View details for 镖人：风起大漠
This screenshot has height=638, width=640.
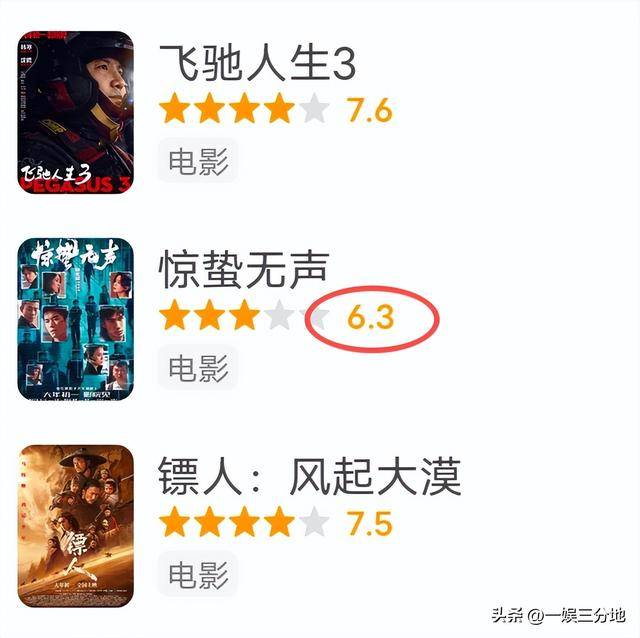click(x=309, y=478)
